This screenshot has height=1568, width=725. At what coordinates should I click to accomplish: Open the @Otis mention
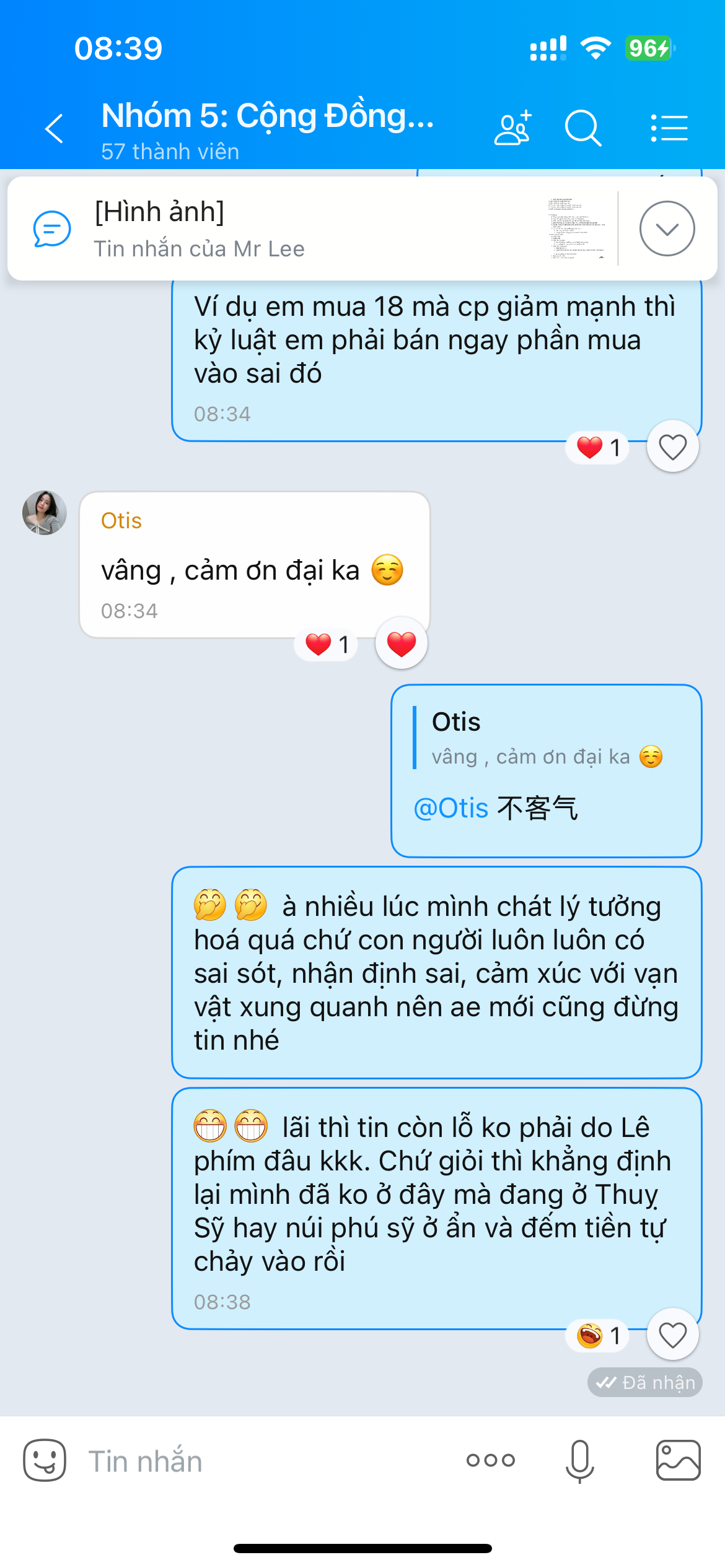pyautogui.click(x=451, y=809)
